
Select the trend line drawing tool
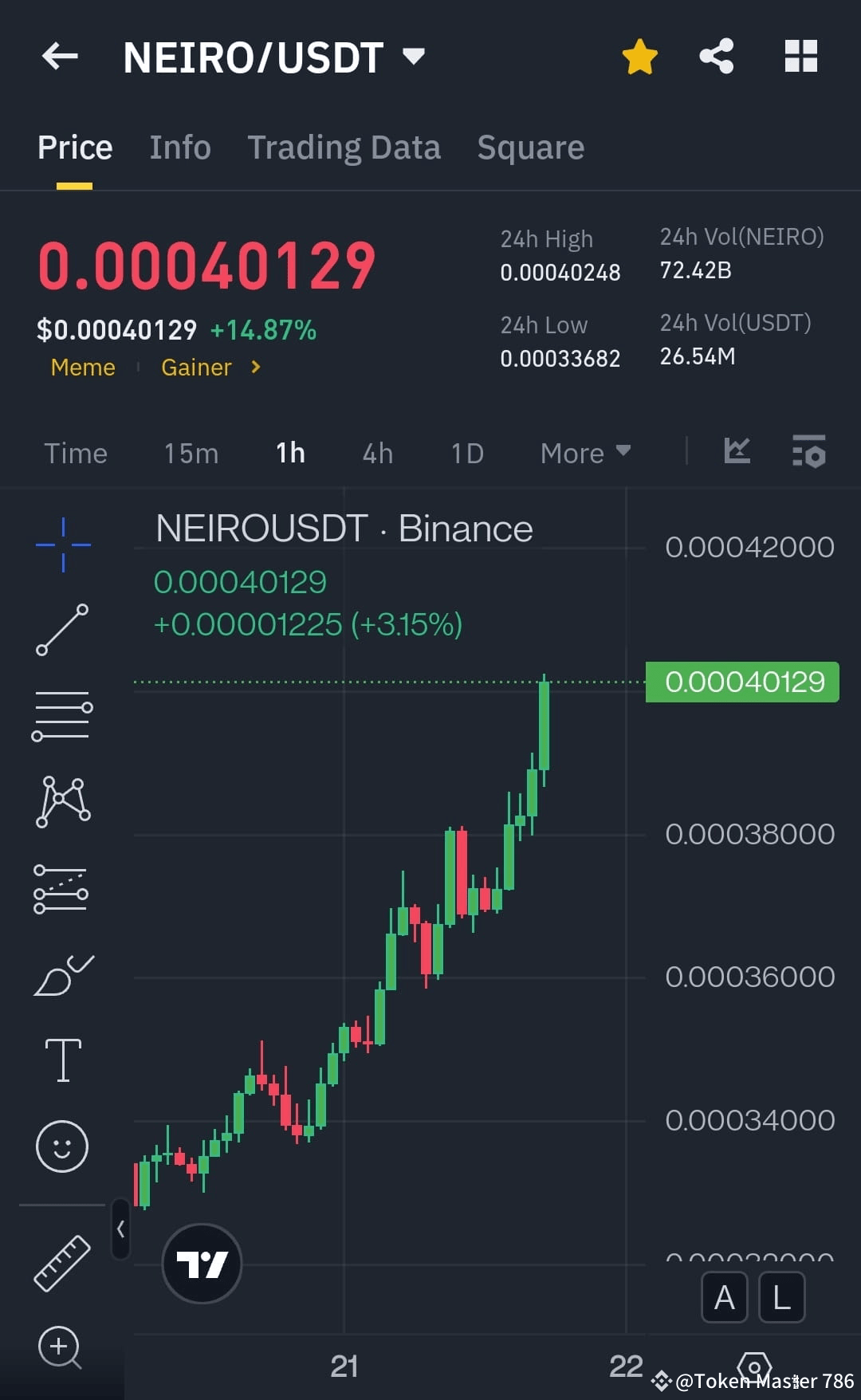[x=61, y=630]
